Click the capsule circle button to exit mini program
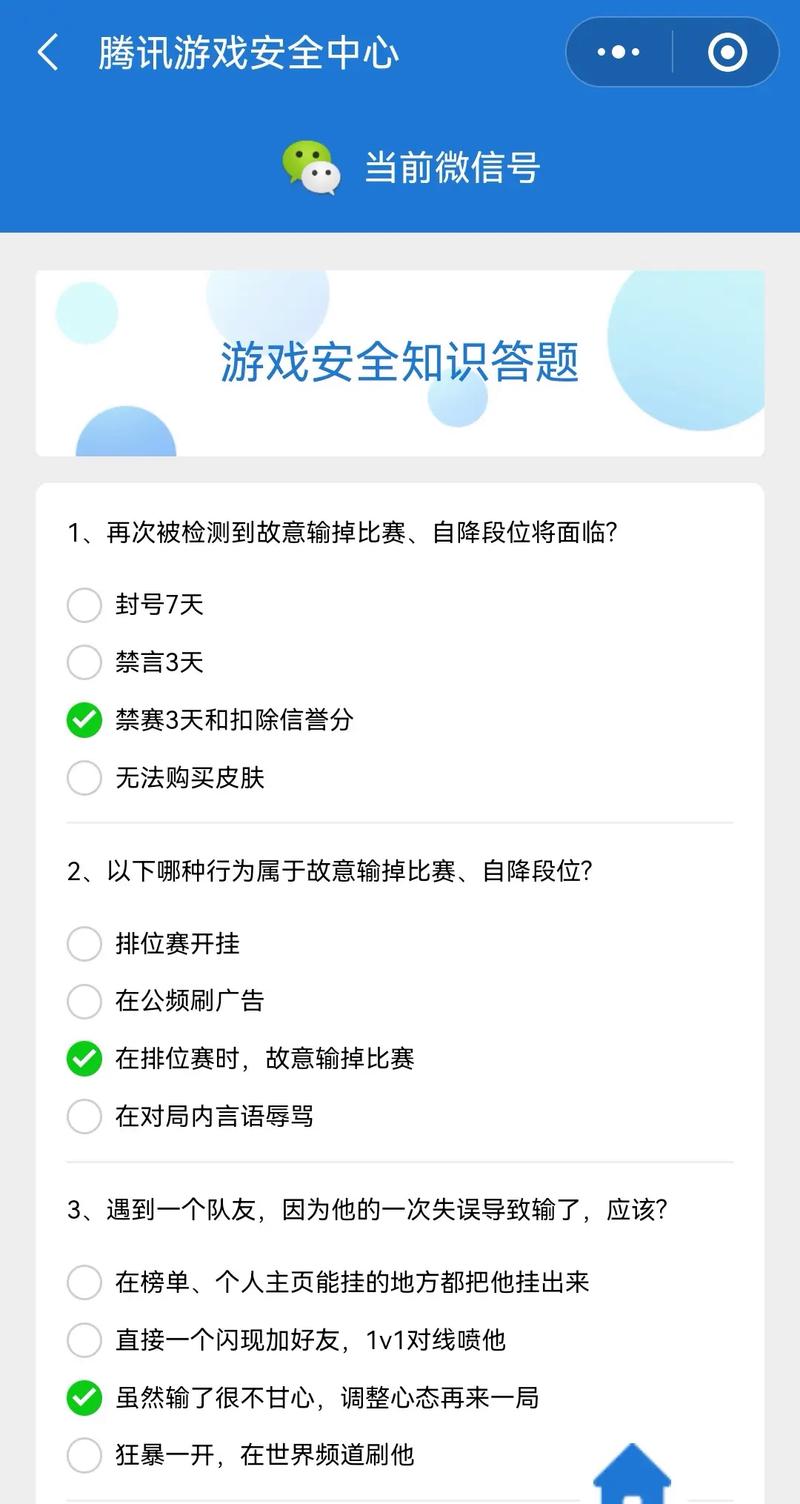Screen dimensions: 800x1504 point(726,52)
